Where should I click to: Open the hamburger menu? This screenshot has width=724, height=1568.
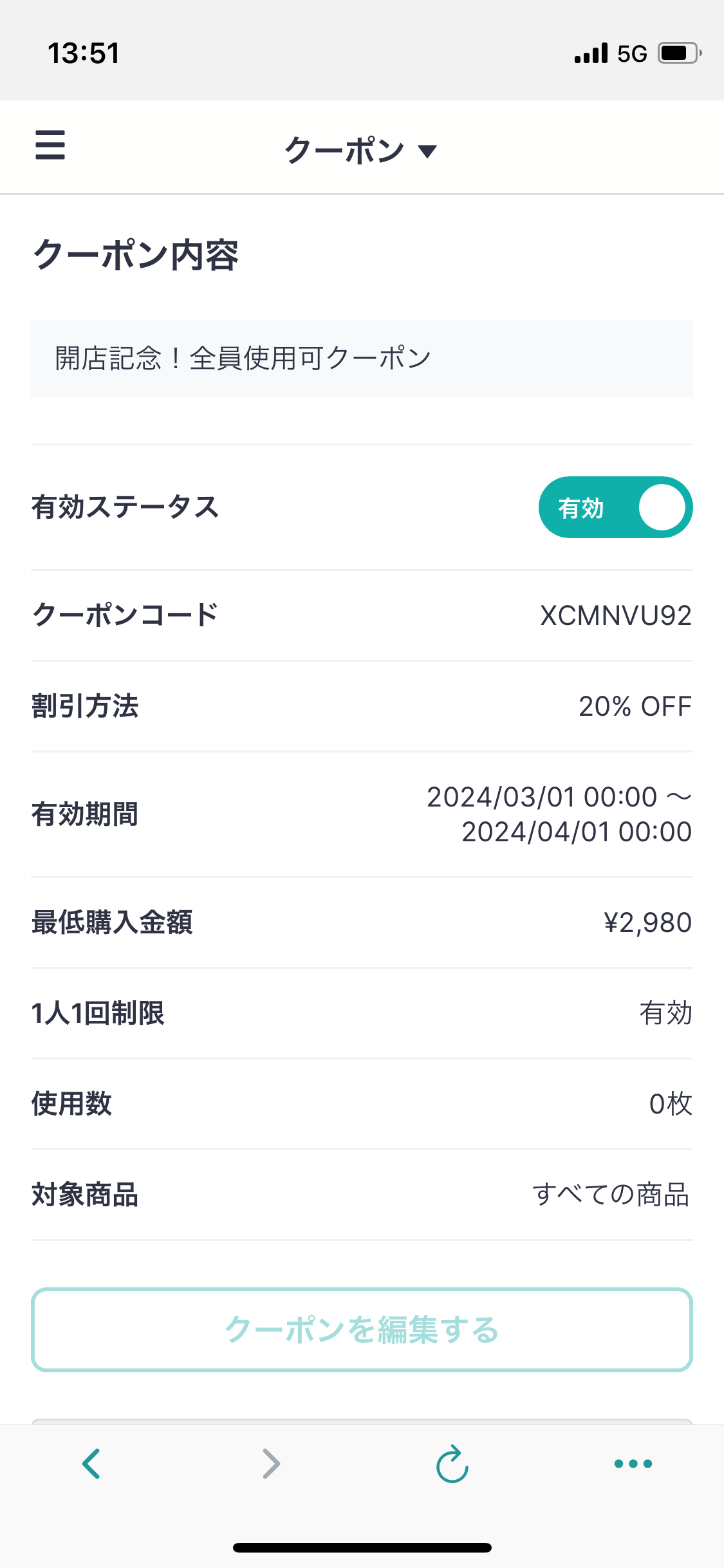(x=50, y=145)
